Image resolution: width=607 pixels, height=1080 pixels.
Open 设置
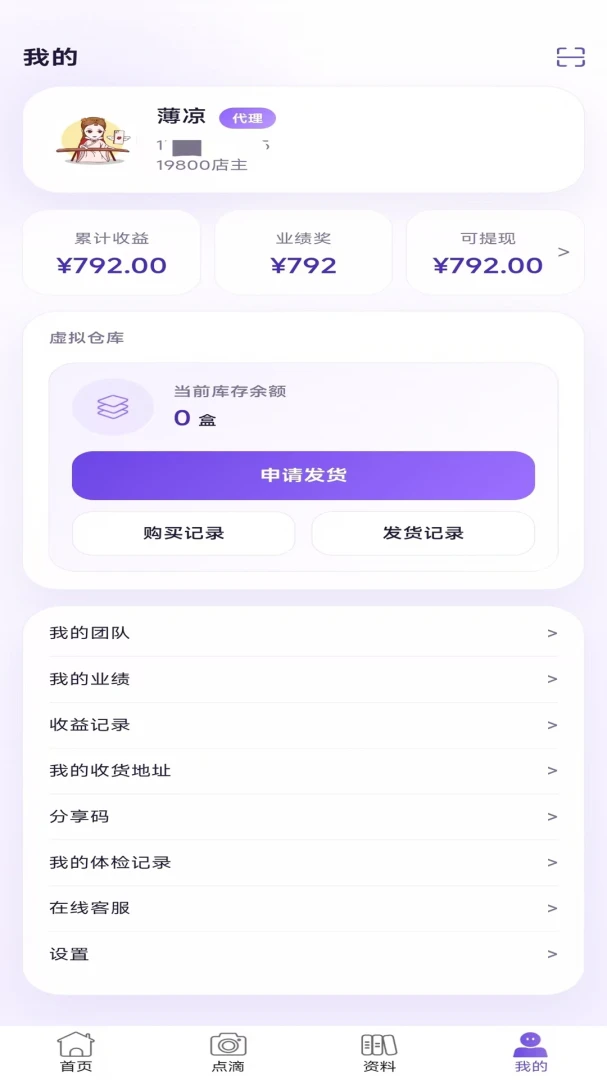pos(303,954)
